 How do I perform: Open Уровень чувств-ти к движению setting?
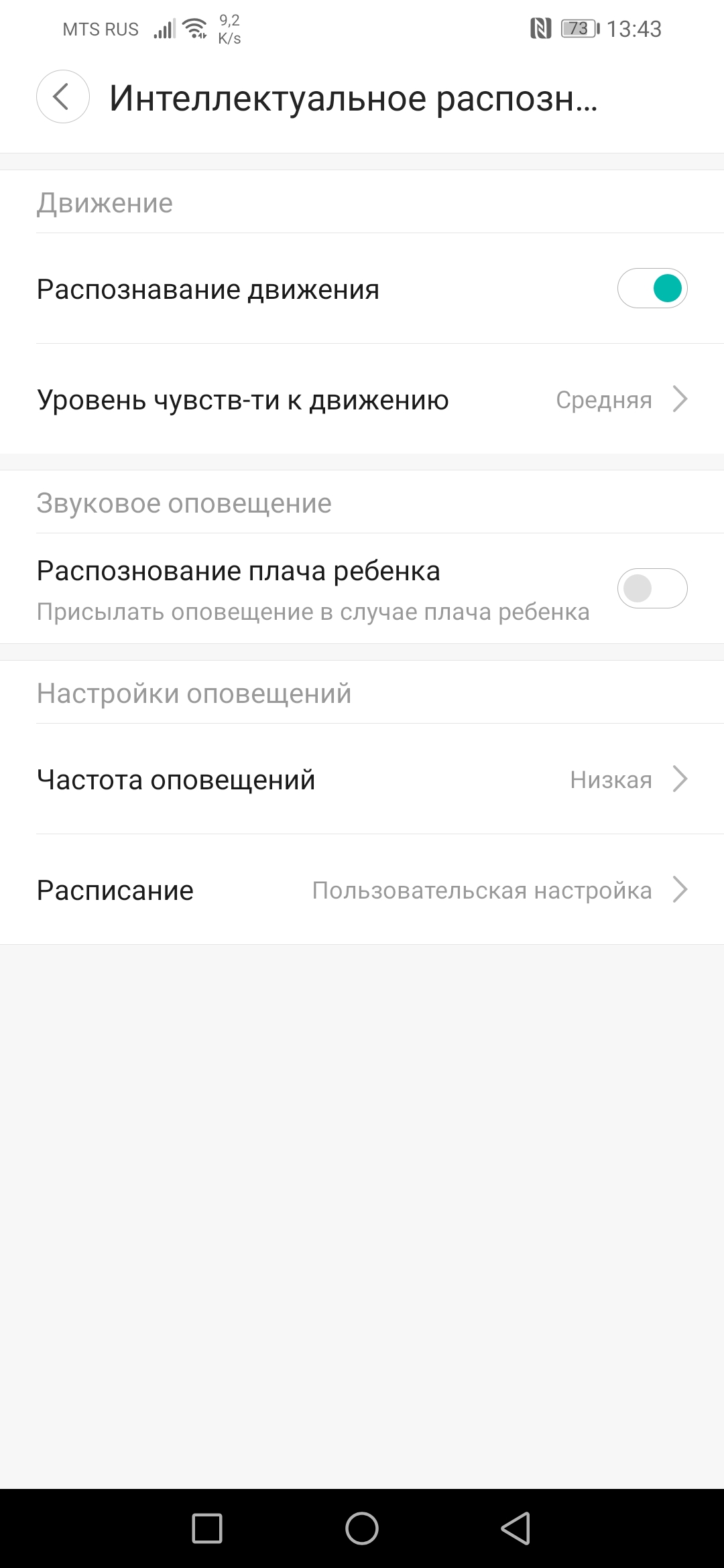pyautogui.click(x=362, y=400)
